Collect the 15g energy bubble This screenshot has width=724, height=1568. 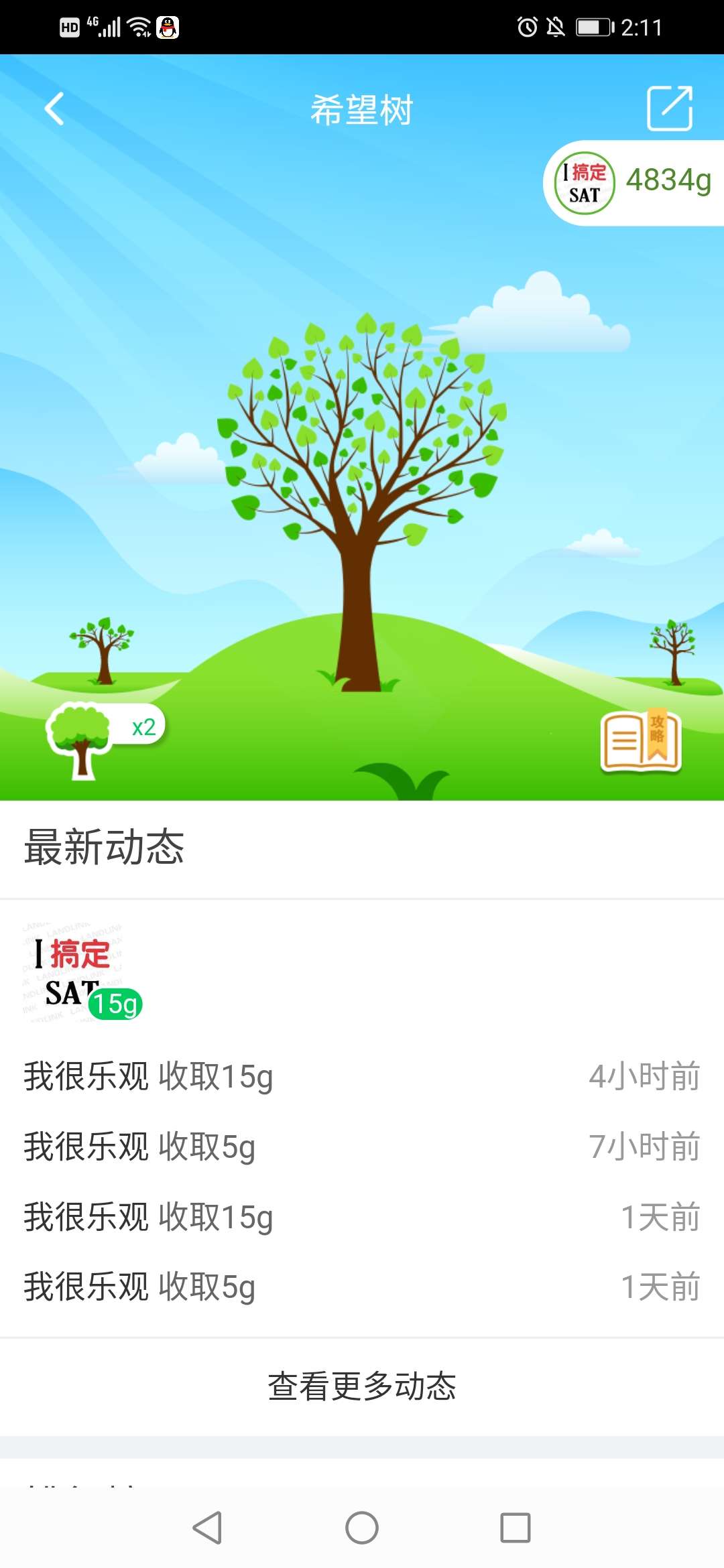(x=115, y=1004)
